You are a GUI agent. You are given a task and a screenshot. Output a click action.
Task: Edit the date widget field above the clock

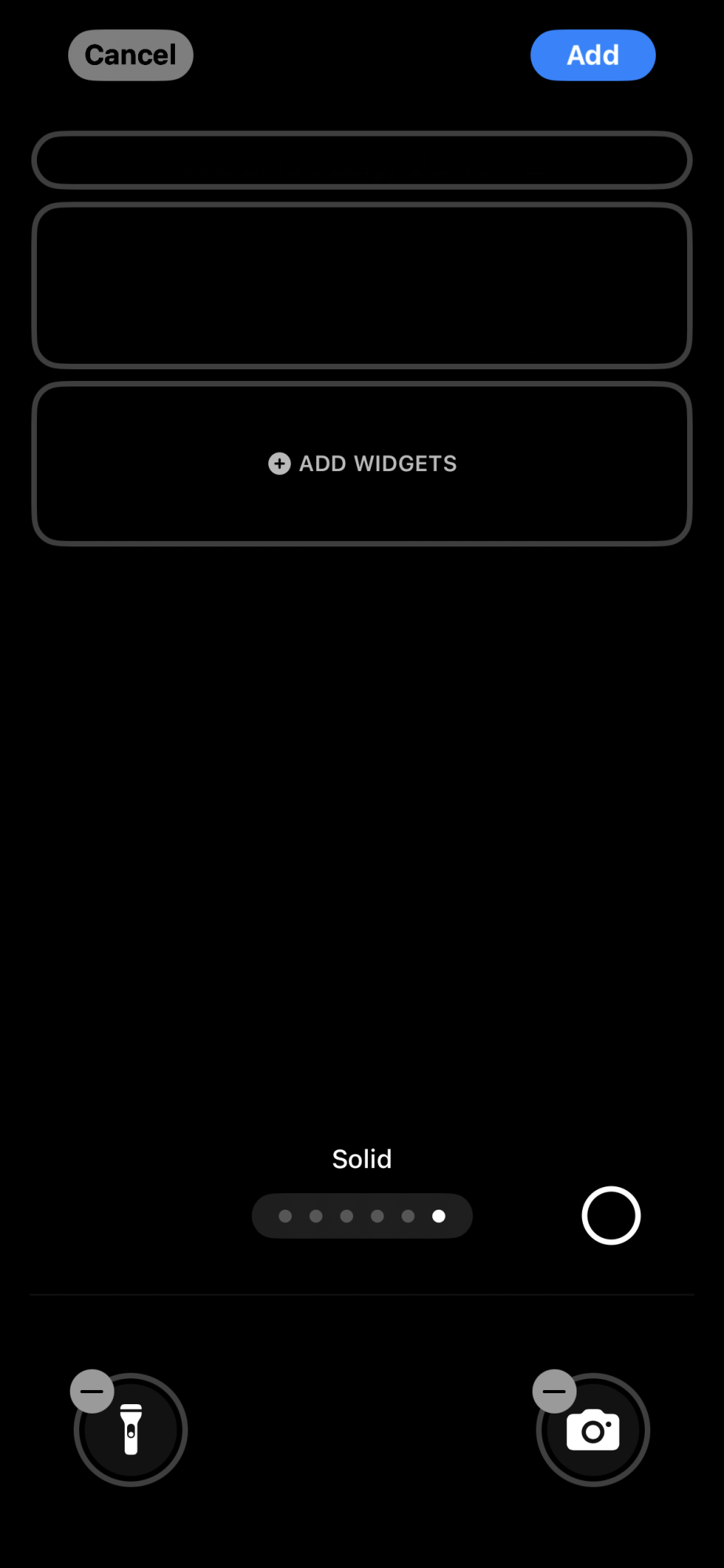(x=362, y=160)
